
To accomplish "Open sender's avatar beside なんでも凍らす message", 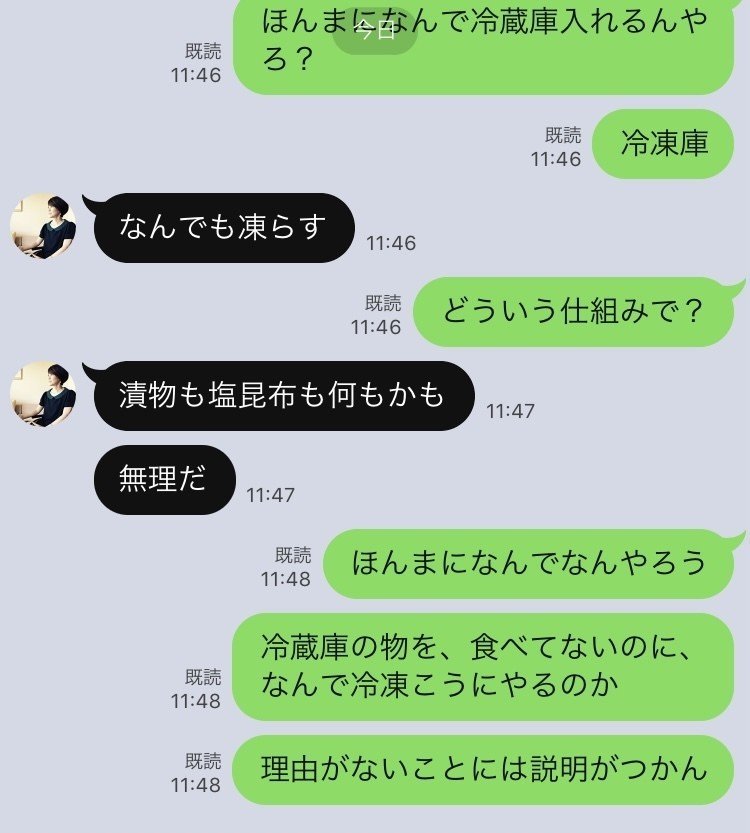I will click(43, 226).
